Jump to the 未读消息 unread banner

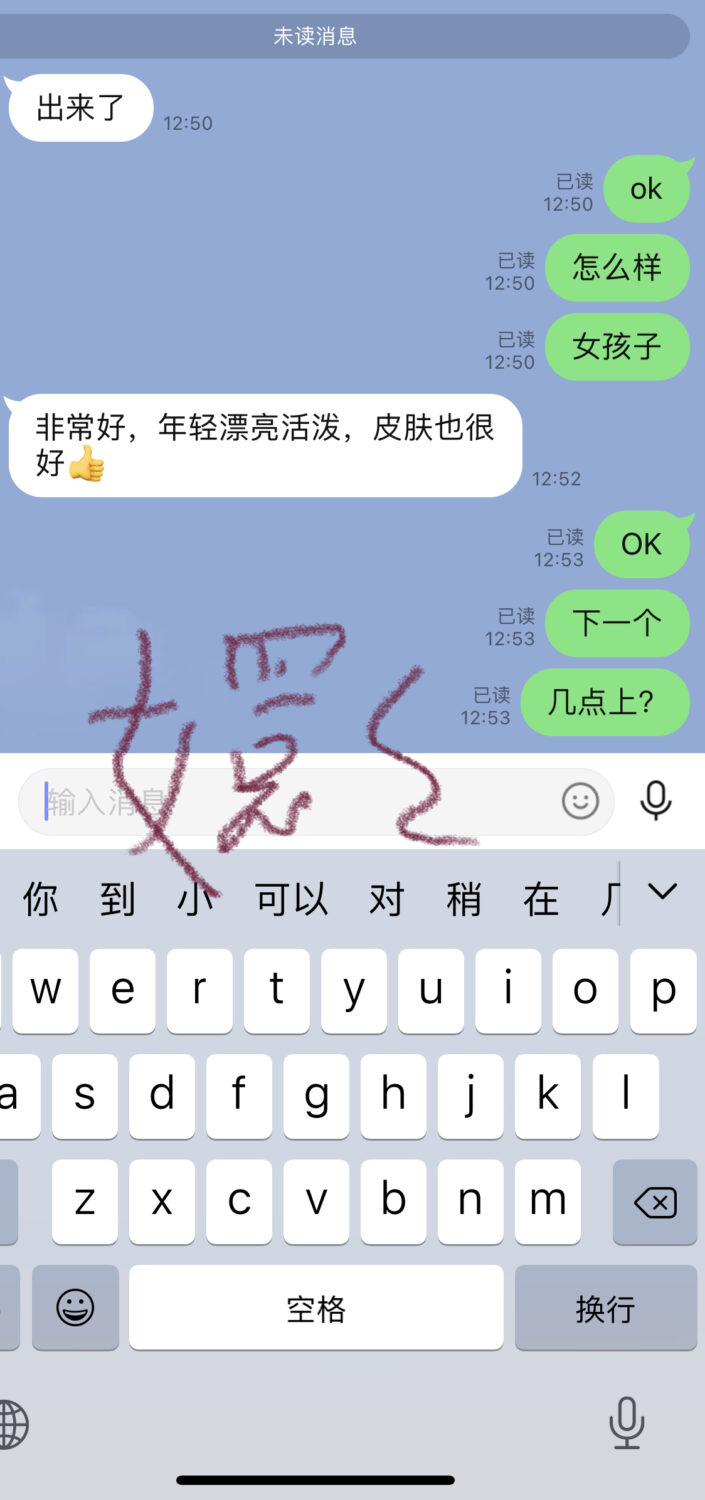315,36
